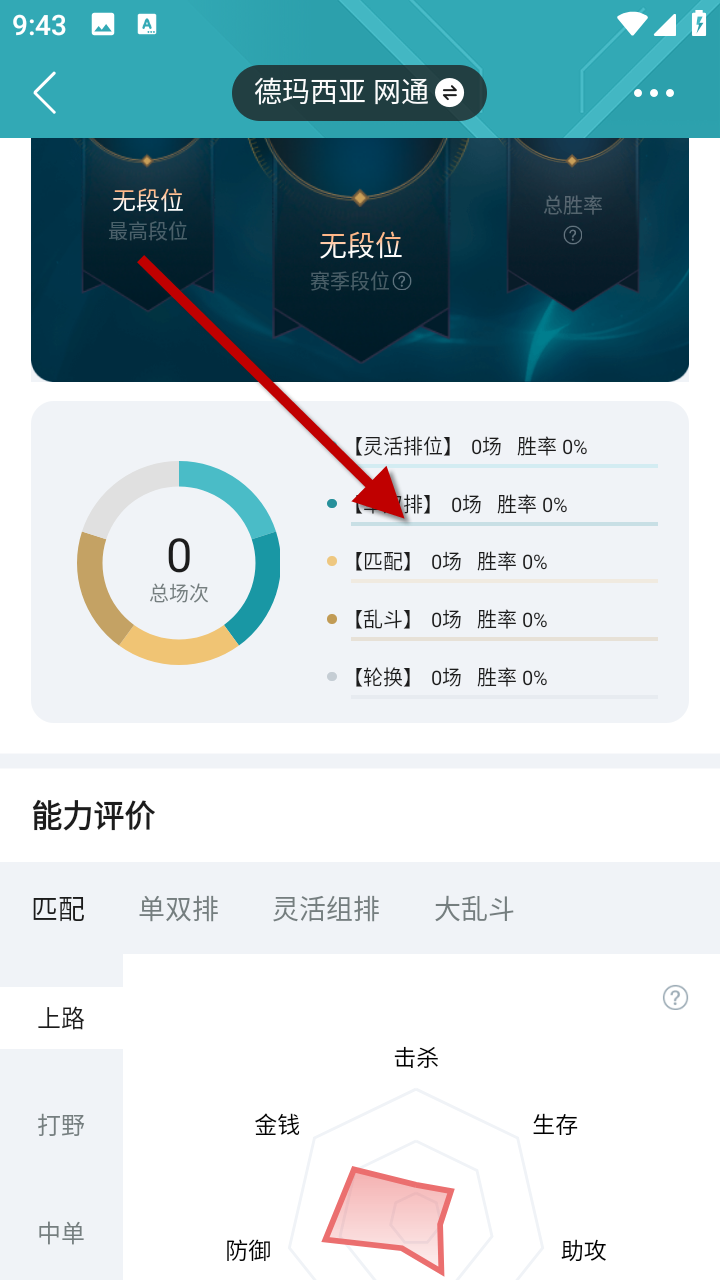
Task: Open the three-dot overflow menu
Action: 654,93
